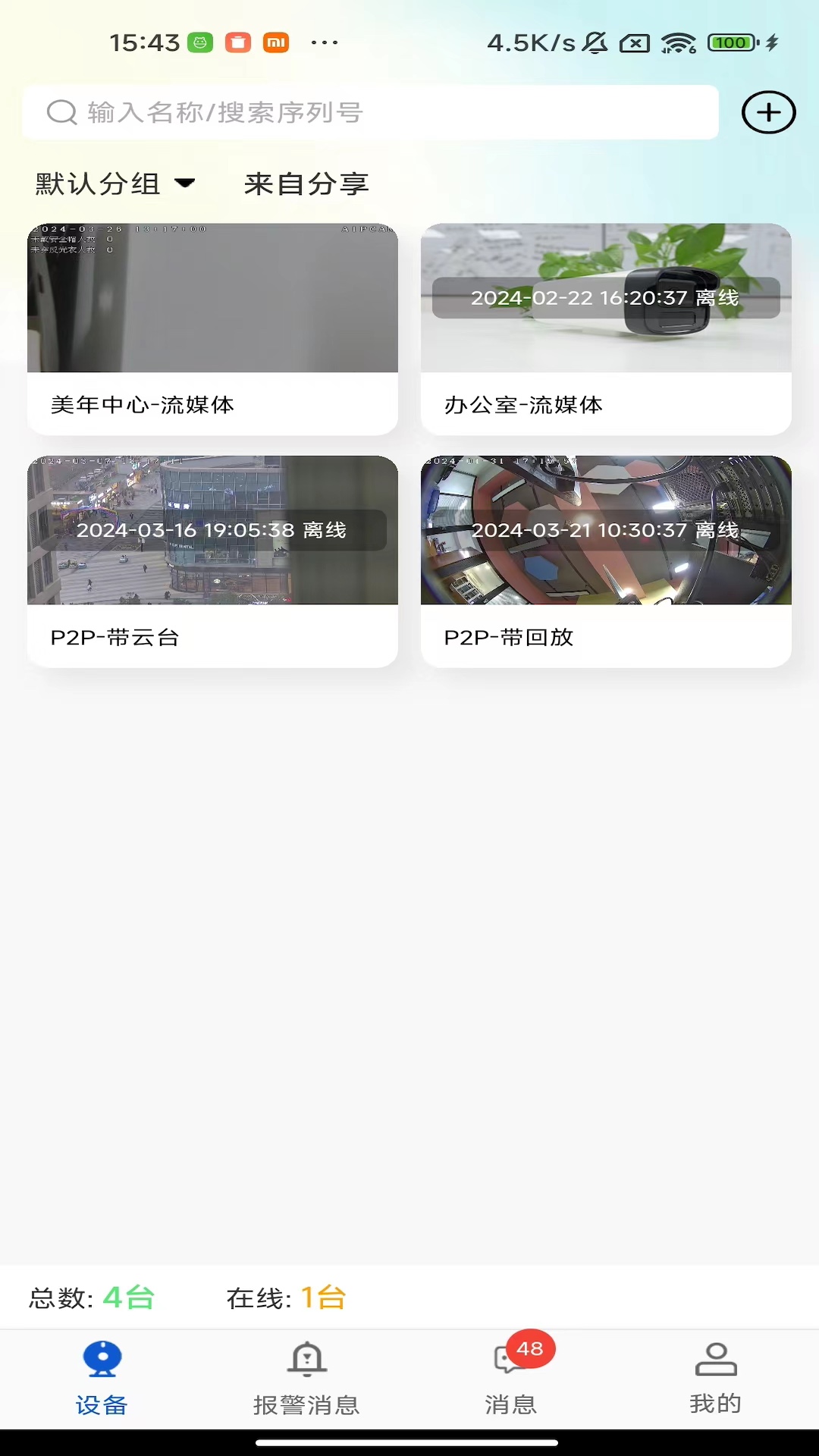This screenshot has width=819, height=1456.
Task: Tap the Wi-Fi icon in the status bar
Action: click(x=677, y=43)
